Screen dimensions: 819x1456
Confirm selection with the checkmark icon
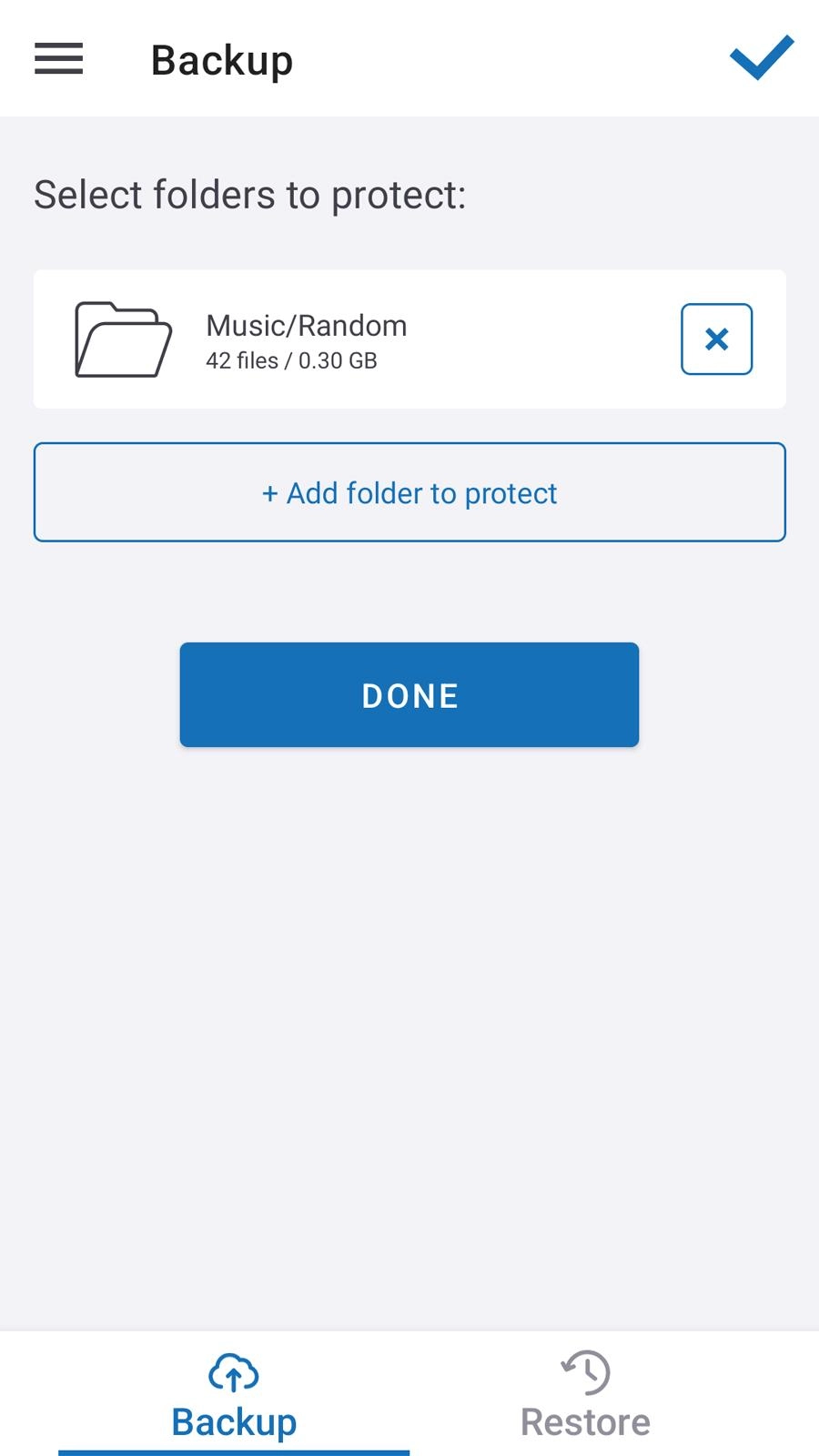click(762, 58)
